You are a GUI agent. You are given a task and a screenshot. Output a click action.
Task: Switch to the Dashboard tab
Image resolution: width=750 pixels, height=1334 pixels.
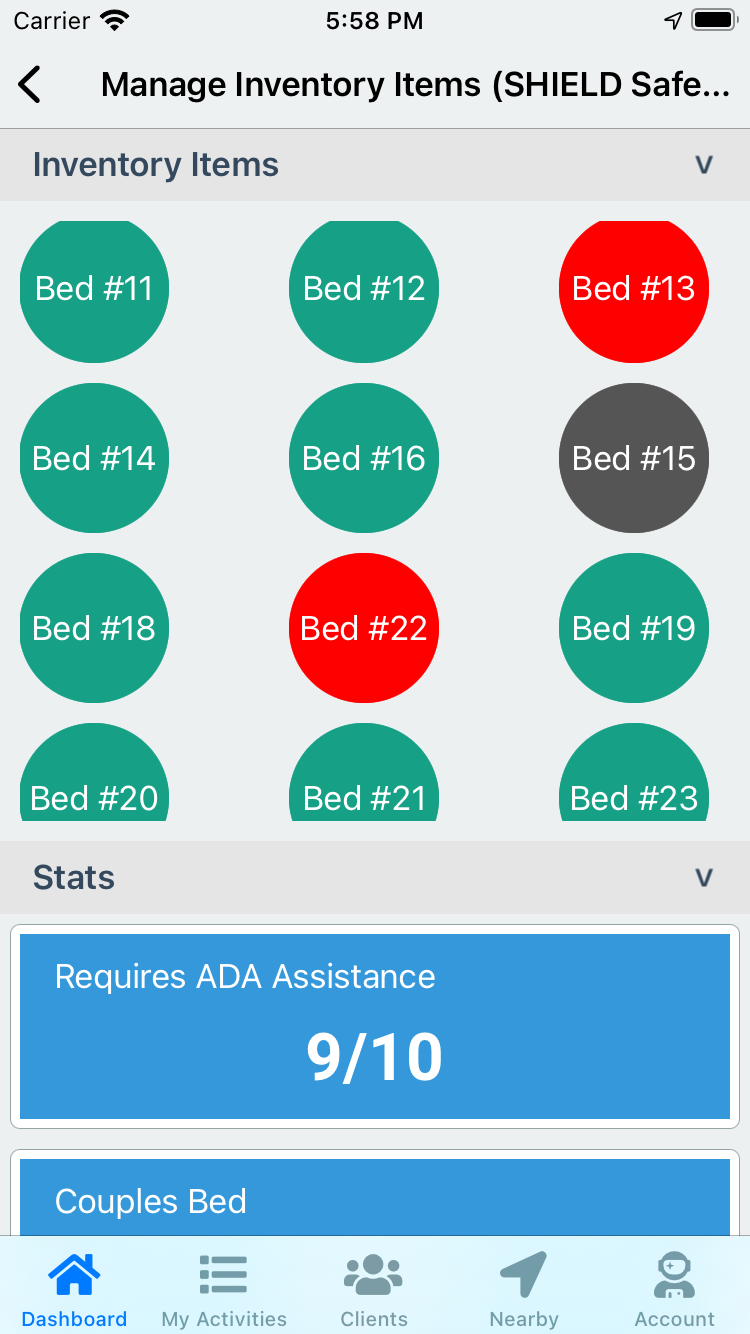click(x=74, y=1290)
